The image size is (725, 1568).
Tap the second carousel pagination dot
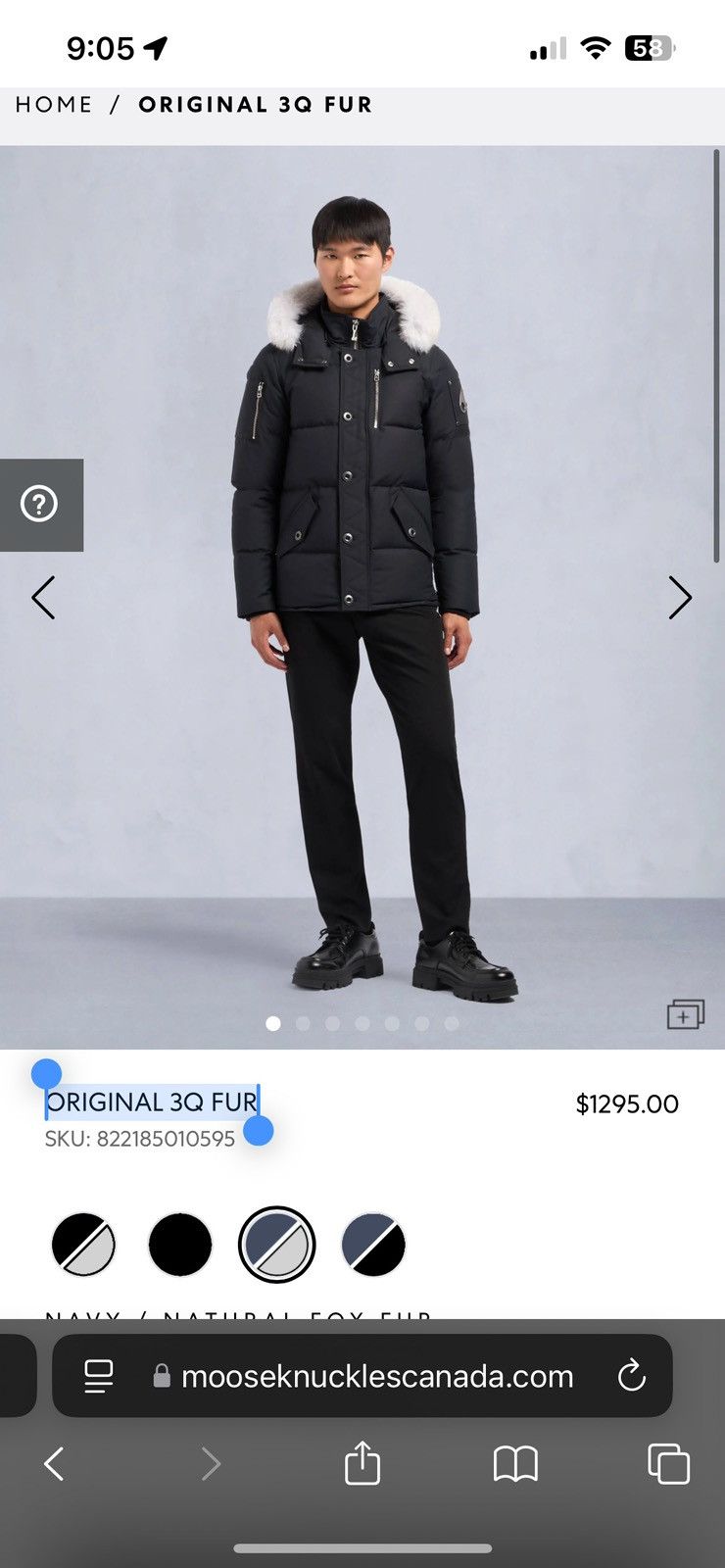coord(304,1022)
